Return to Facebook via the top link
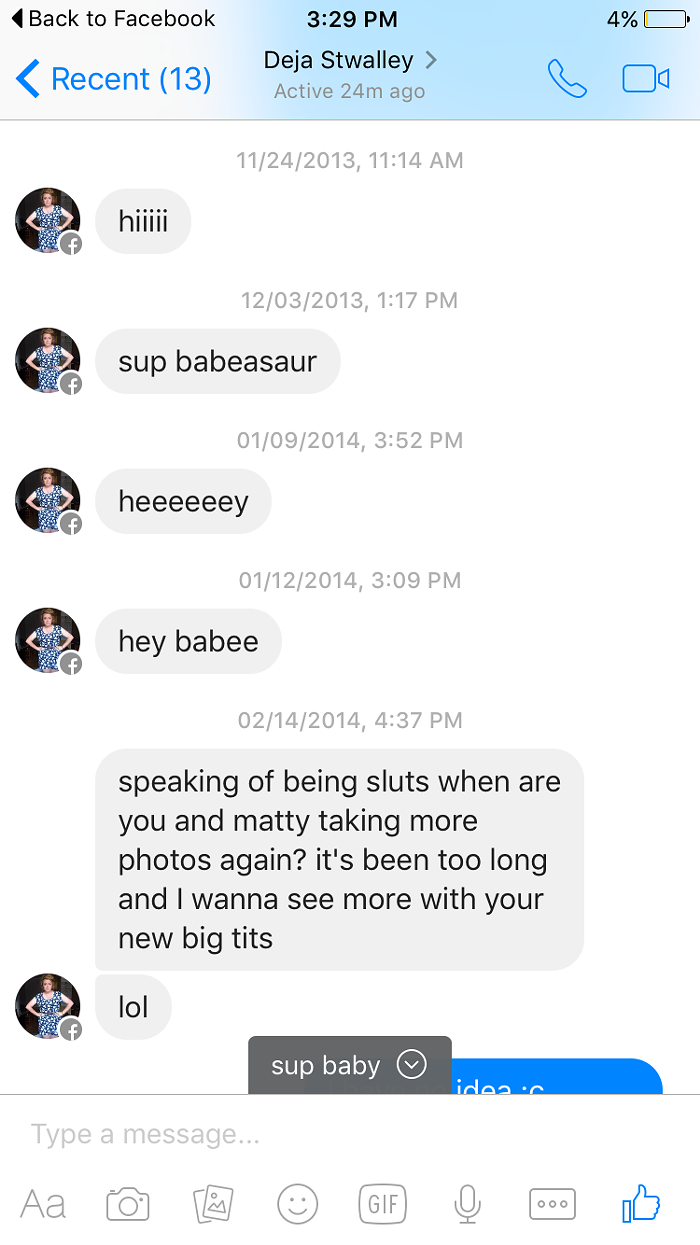The image size is (700, 1245). 113,18
